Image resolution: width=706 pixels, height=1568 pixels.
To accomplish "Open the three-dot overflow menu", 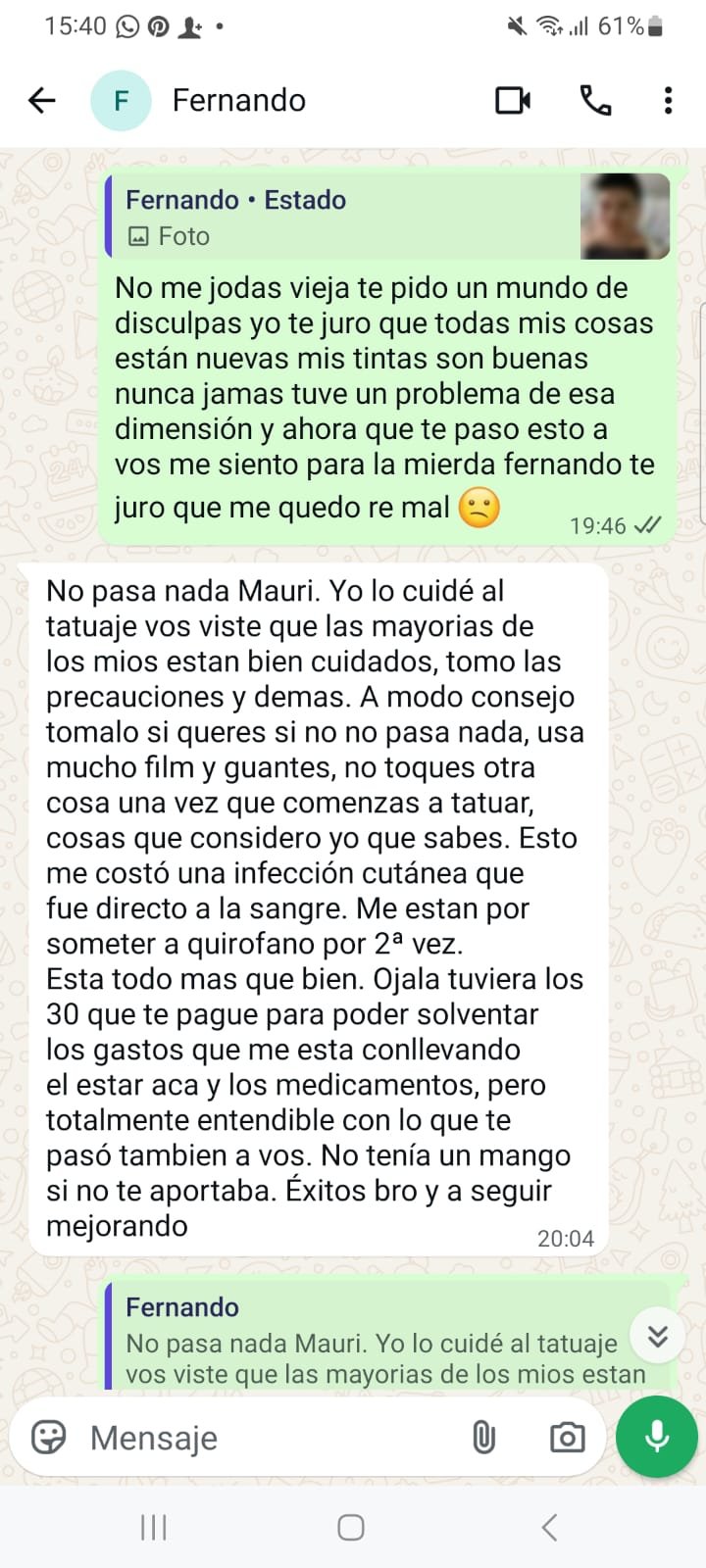I will click(x=668, y=100).
